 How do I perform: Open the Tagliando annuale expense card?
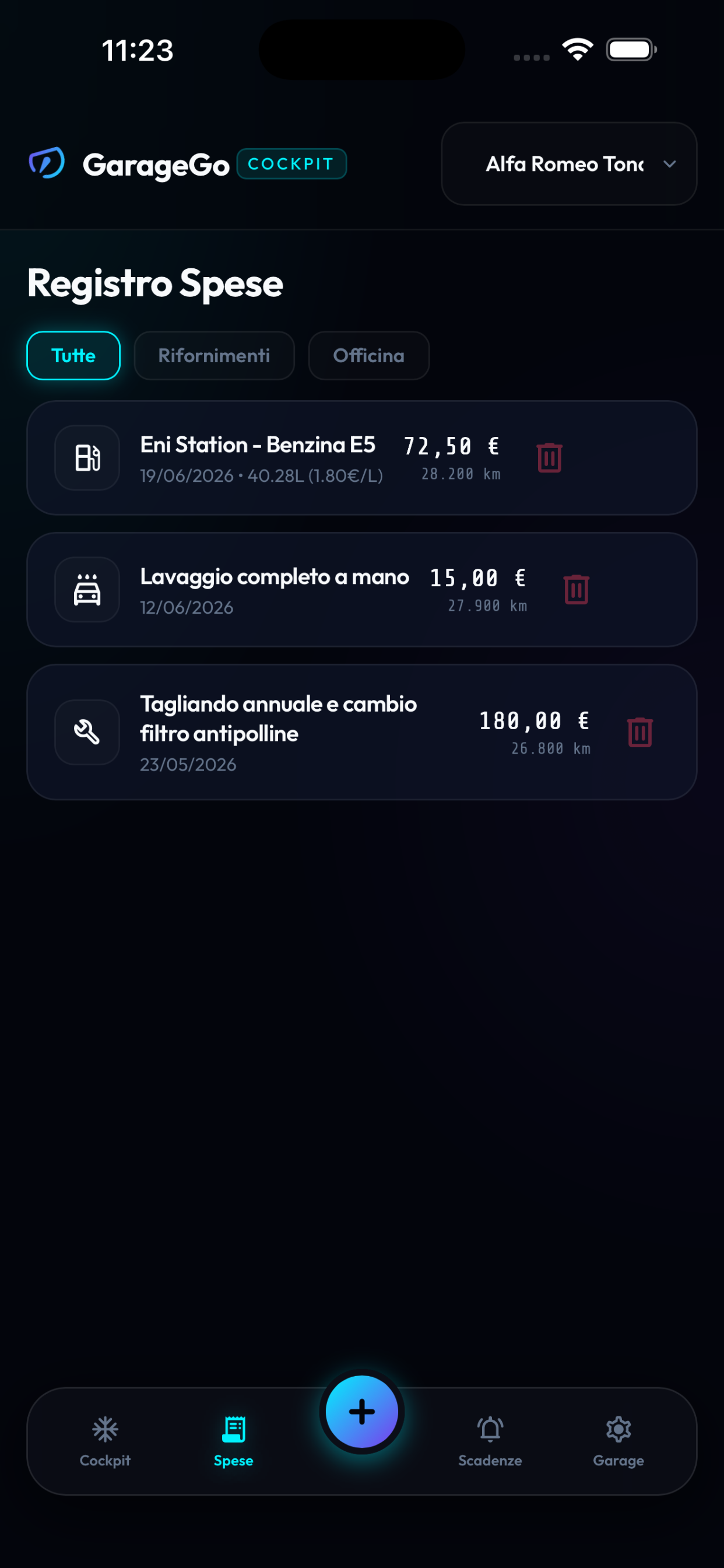(x=362, y=731)
